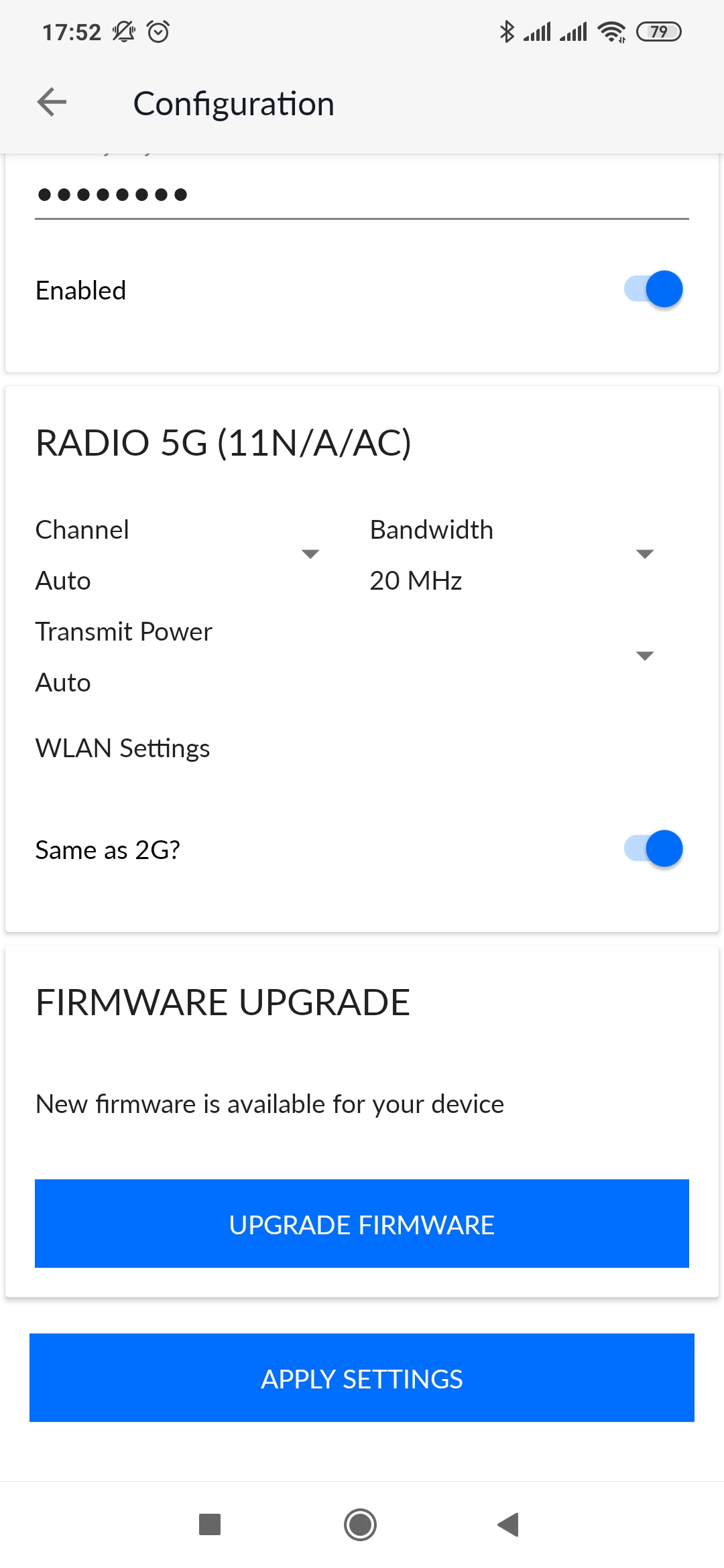Toggle the Same as 2G? switch
724x1568 pixels.
(x=654, y=849)
